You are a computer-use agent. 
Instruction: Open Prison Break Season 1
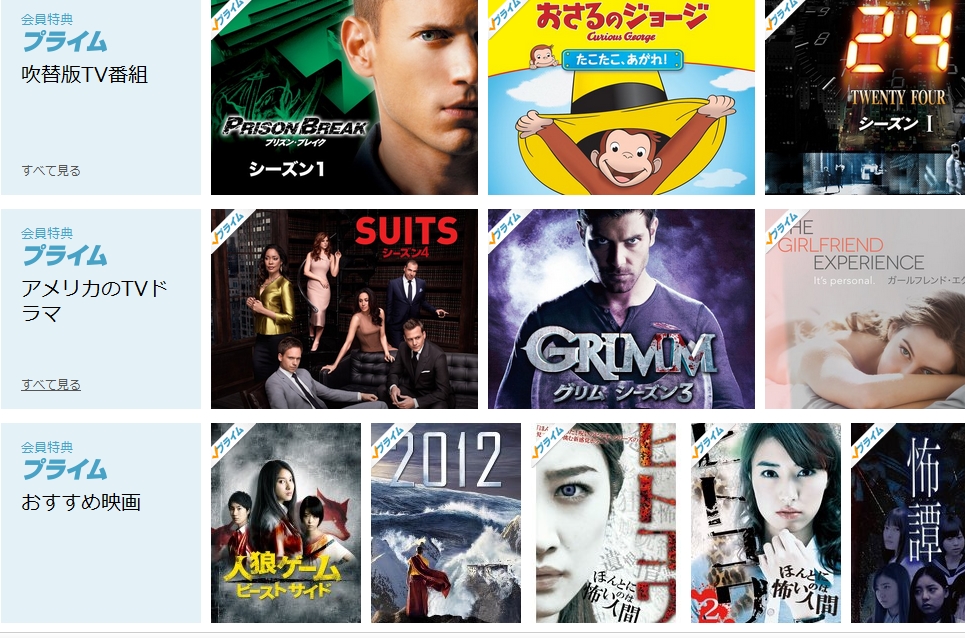click(344, 97)
